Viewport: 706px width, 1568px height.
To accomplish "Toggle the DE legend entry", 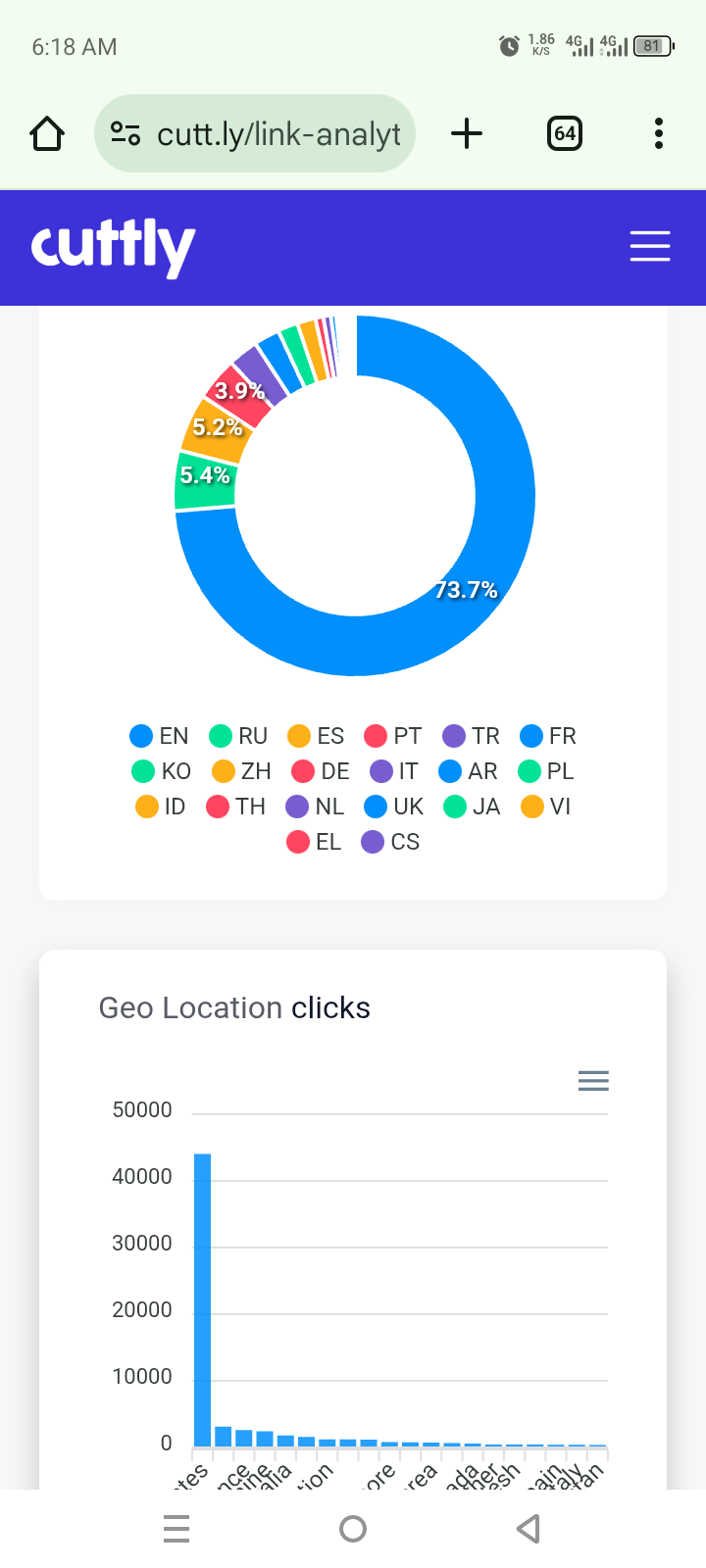I will tap(322, 771).
